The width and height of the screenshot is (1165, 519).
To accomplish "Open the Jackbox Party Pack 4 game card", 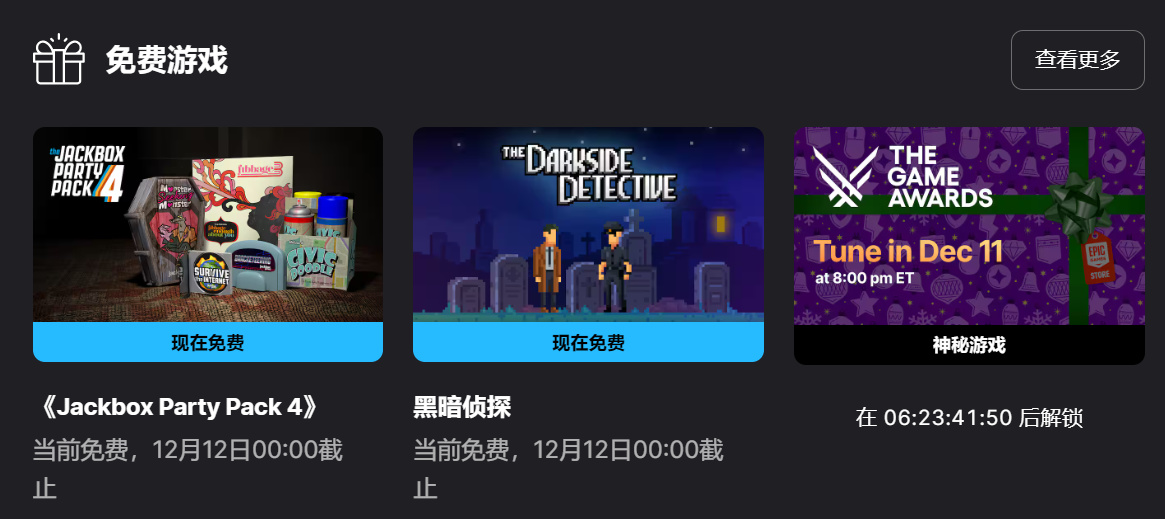I will click(208, 225).
